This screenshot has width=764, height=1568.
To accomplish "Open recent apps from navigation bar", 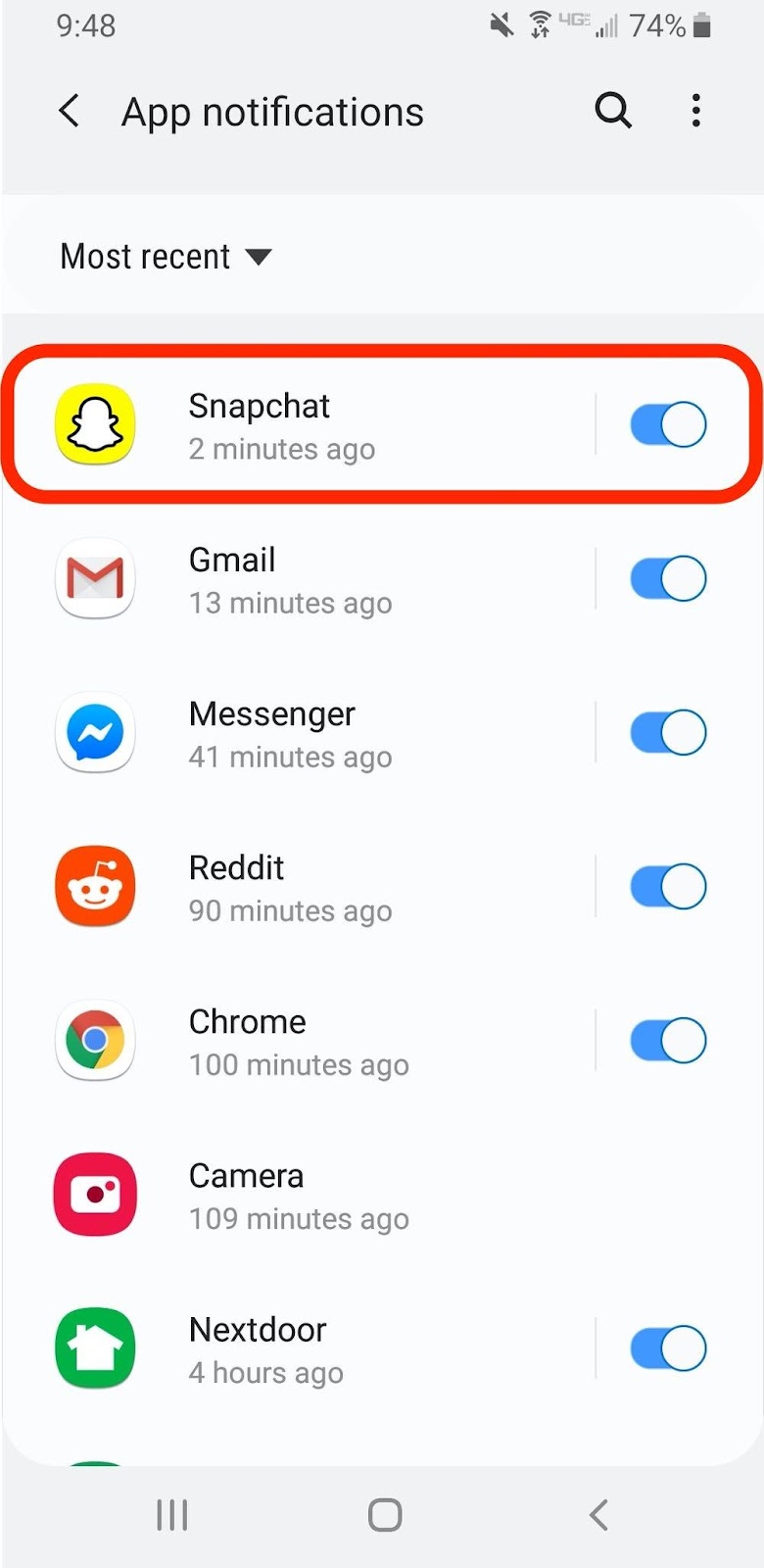I will 171,1515.
